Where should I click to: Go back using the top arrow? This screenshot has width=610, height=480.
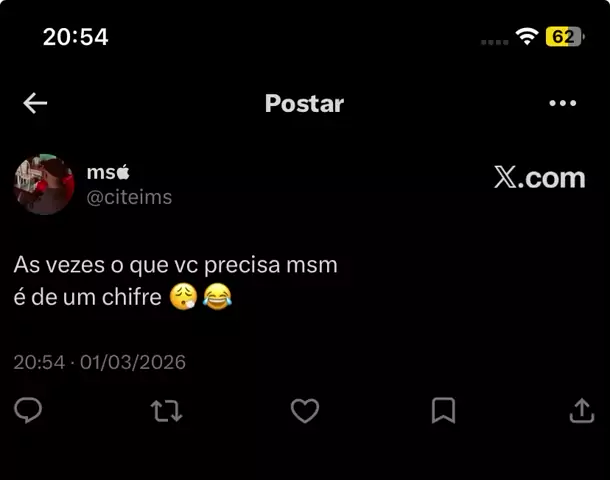click(x=35, y=103)
